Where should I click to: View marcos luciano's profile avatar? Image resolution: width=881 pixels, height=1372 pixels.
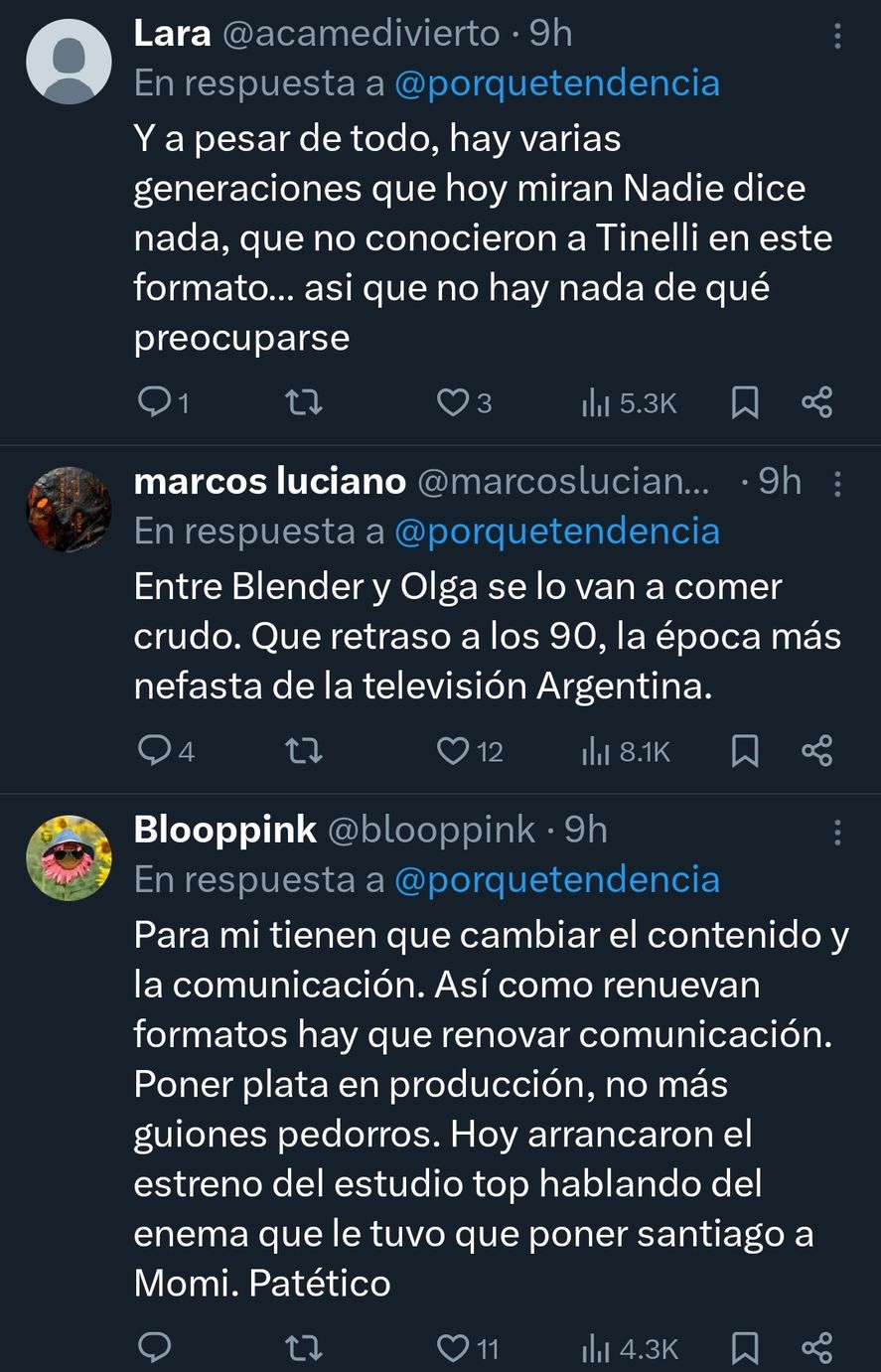(x=69, y=510)
